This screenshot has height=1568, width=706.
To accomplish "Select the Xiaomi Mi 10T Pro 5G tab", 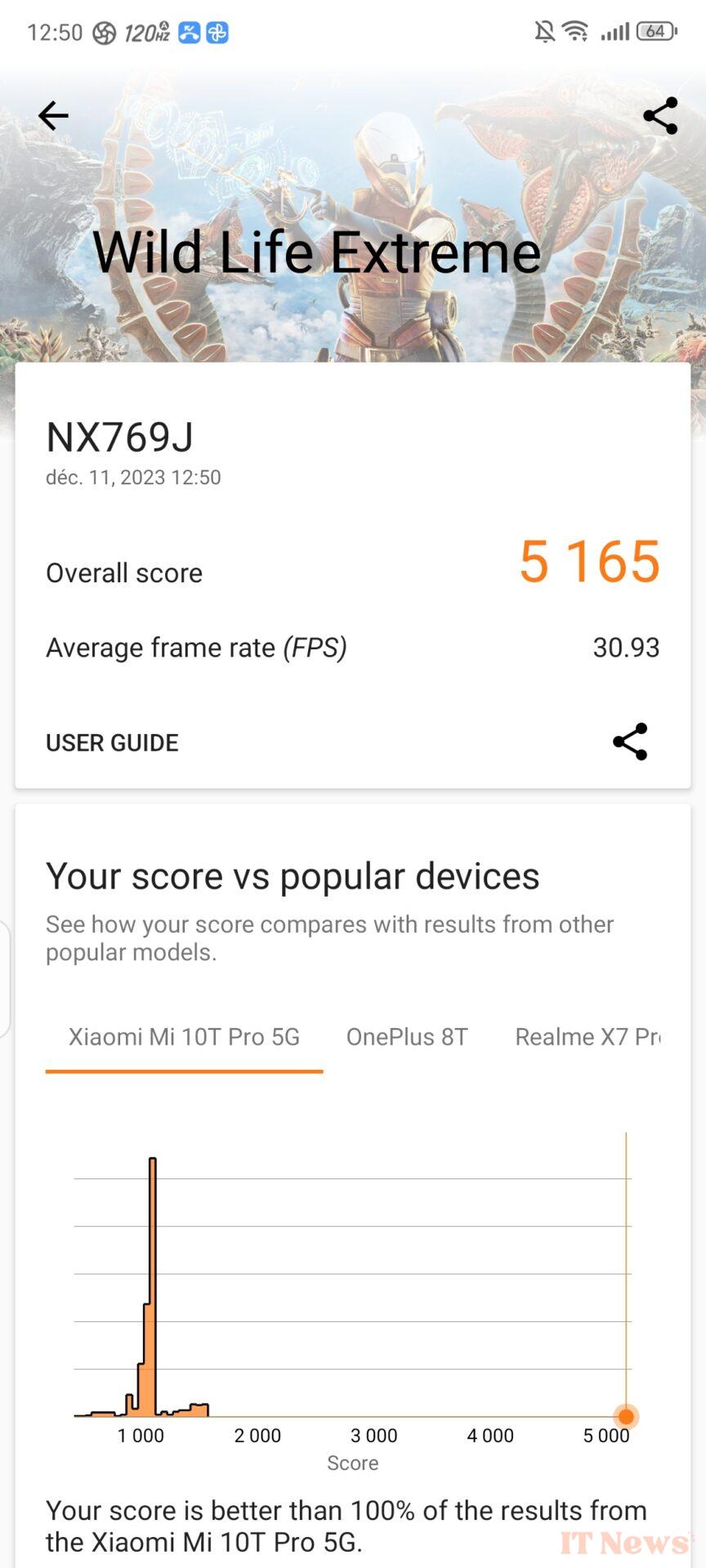I will [x=184, y=1036].
